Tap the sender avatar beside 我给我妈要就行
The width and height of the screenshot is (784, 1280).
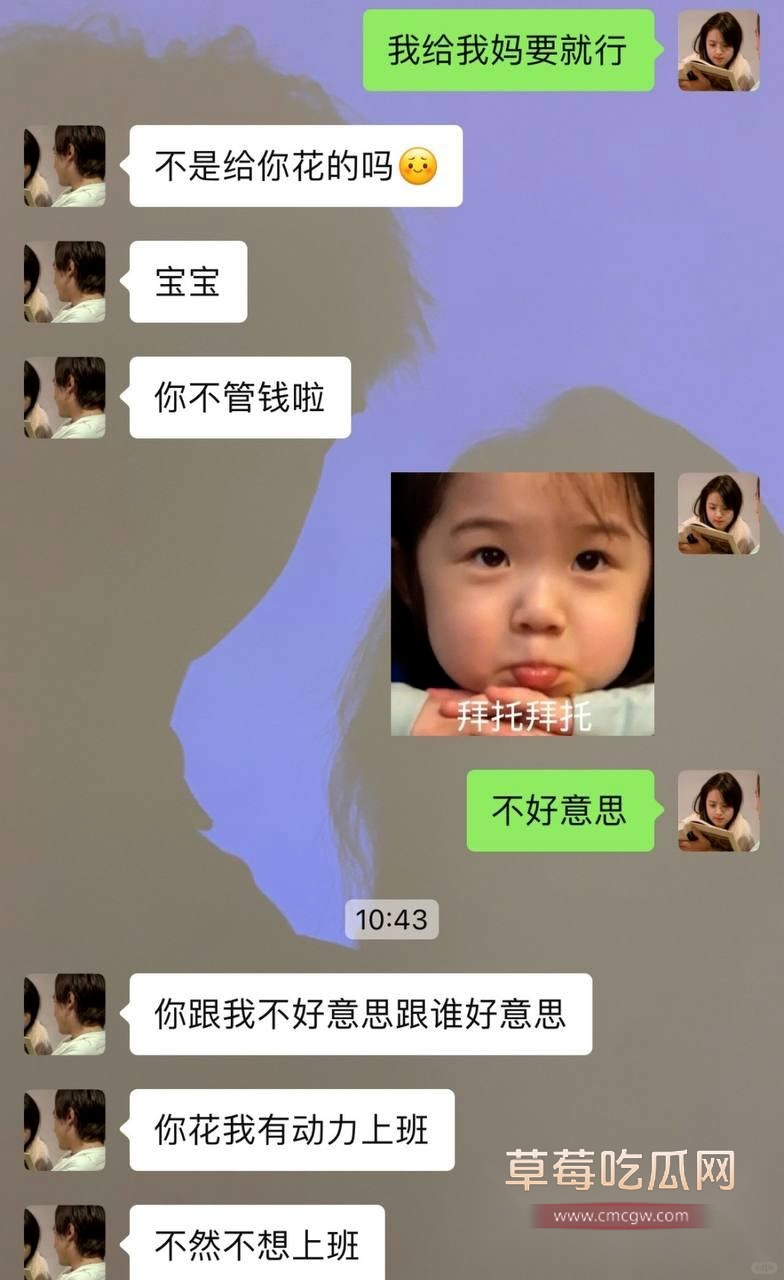718,50
